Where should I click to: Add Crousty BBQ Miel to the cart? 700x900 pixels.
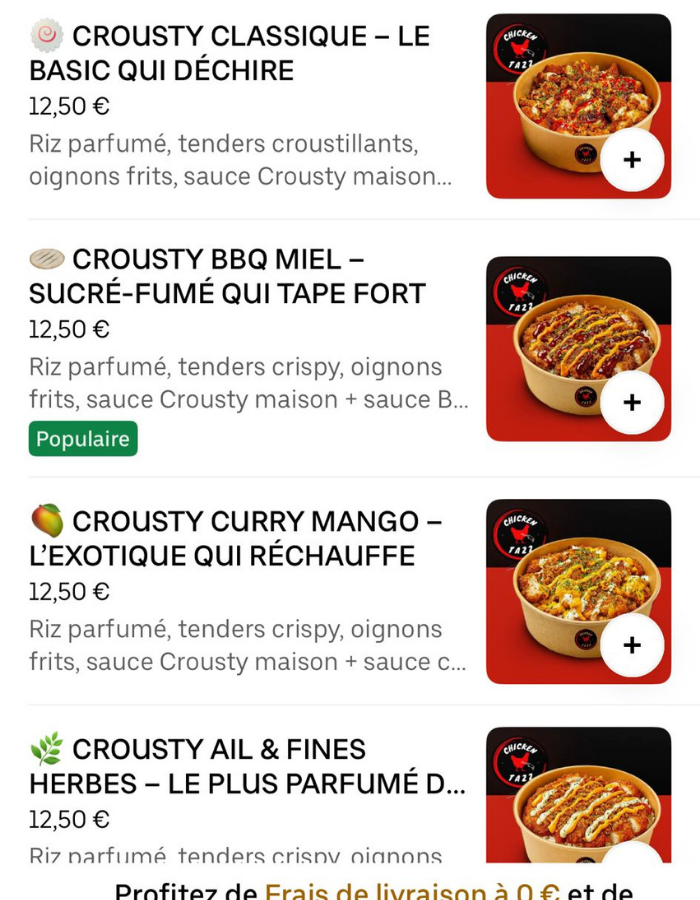click(631, 402)
